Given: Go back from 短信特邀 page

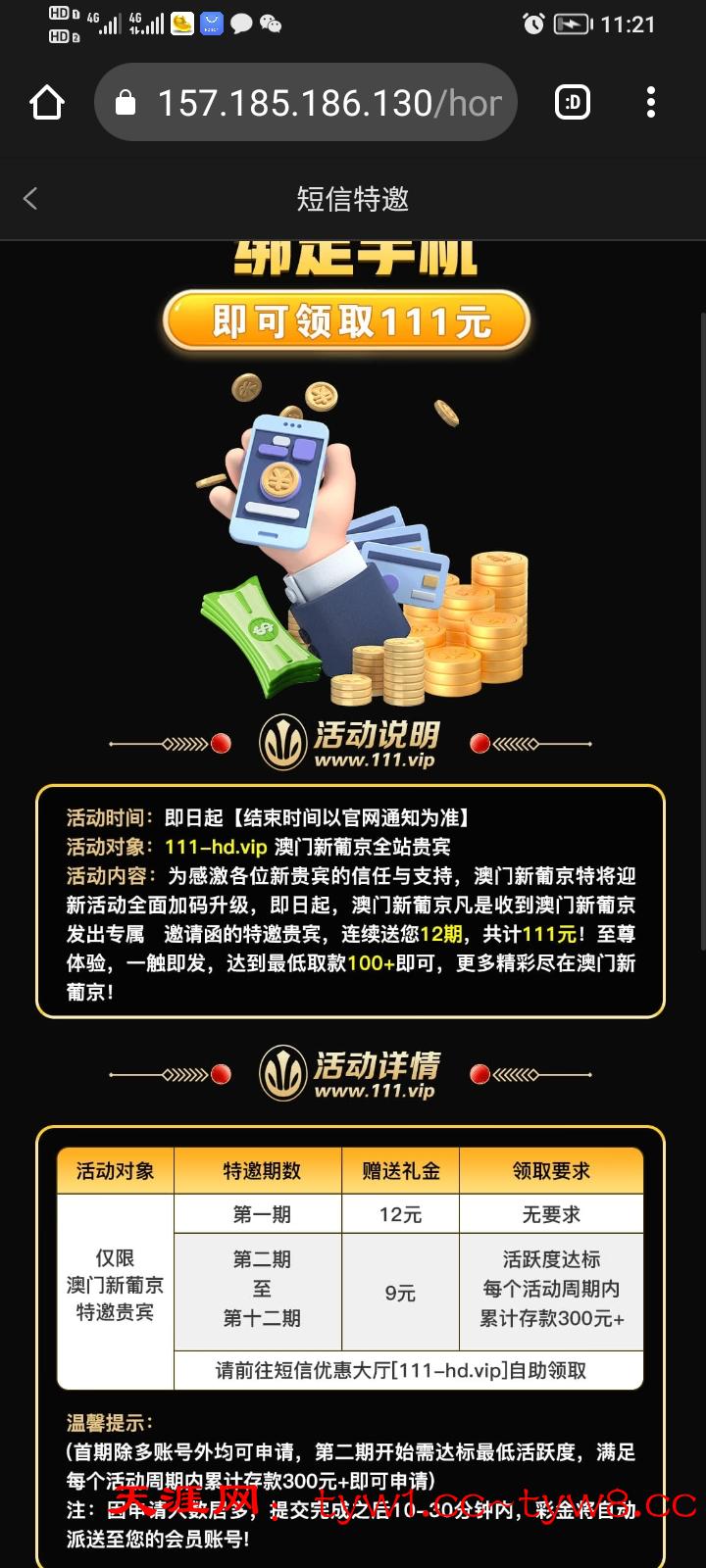Looking at the screenshot, I should [x=30, y=199].
